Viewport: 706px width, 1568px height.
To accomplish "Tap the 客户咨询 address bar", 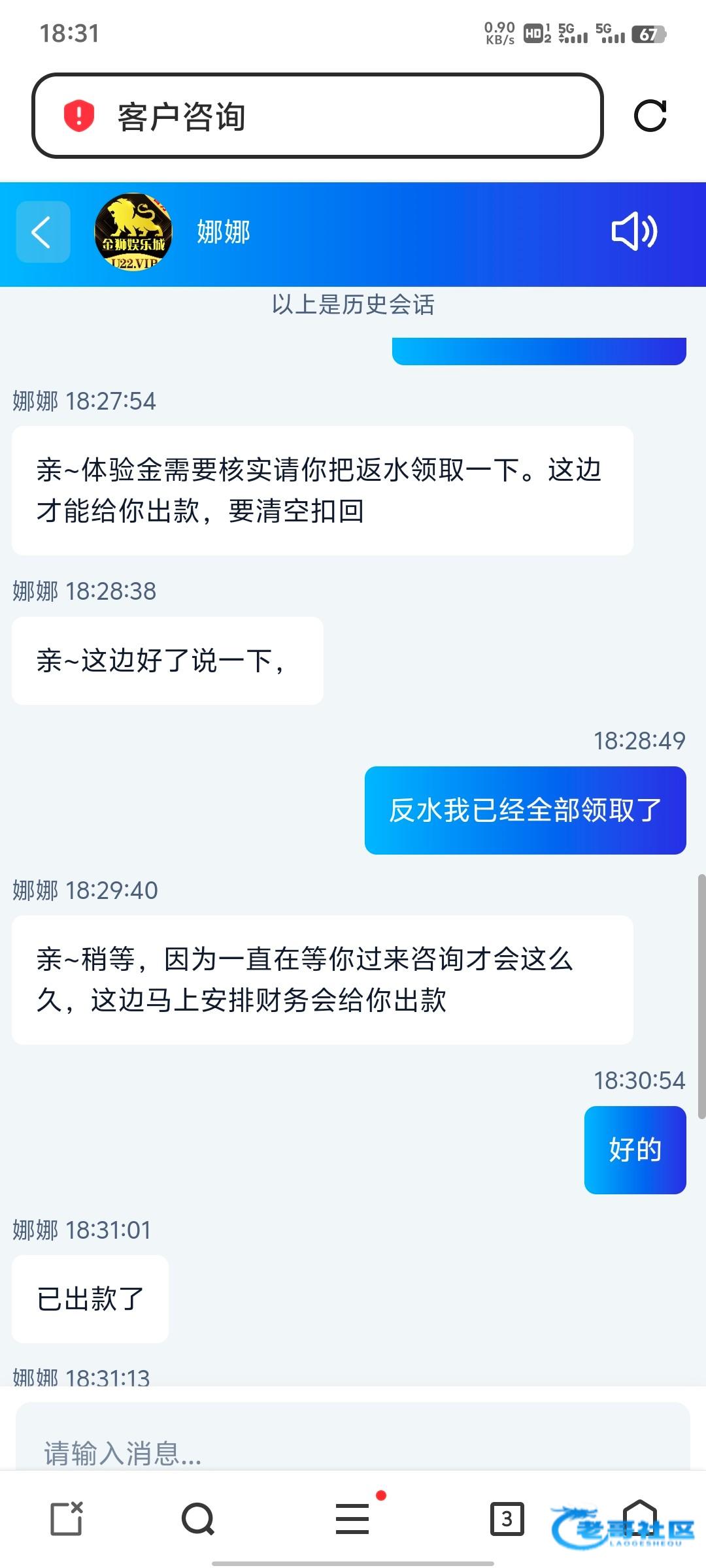I will tap(317, 116).
